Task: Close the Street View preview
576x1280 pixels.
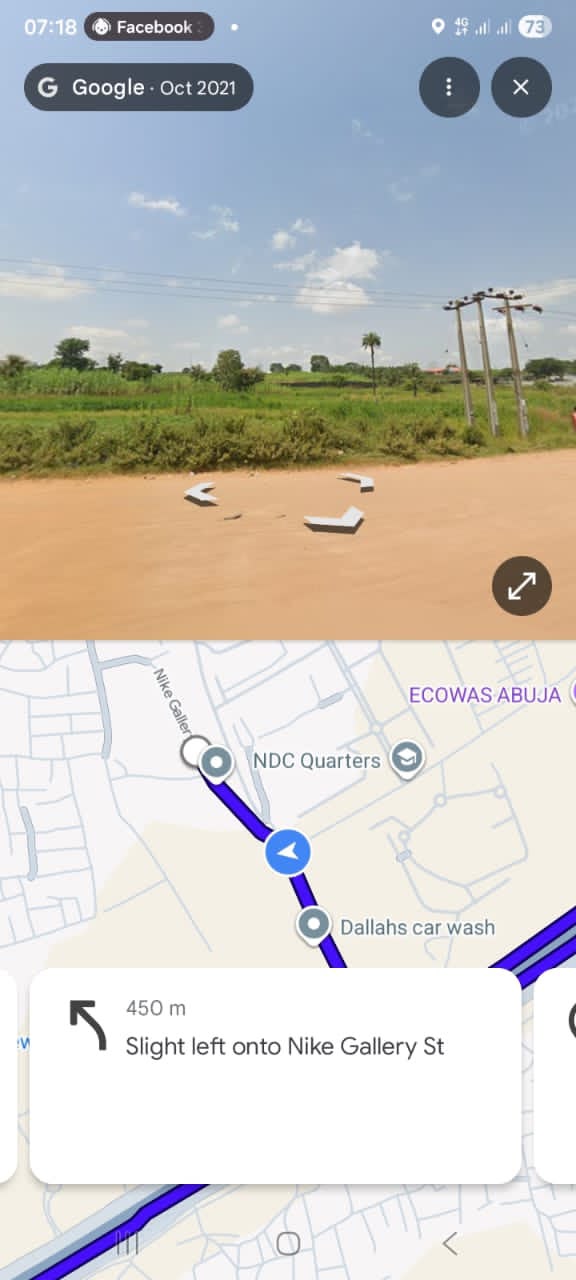Action: (521, 87)
